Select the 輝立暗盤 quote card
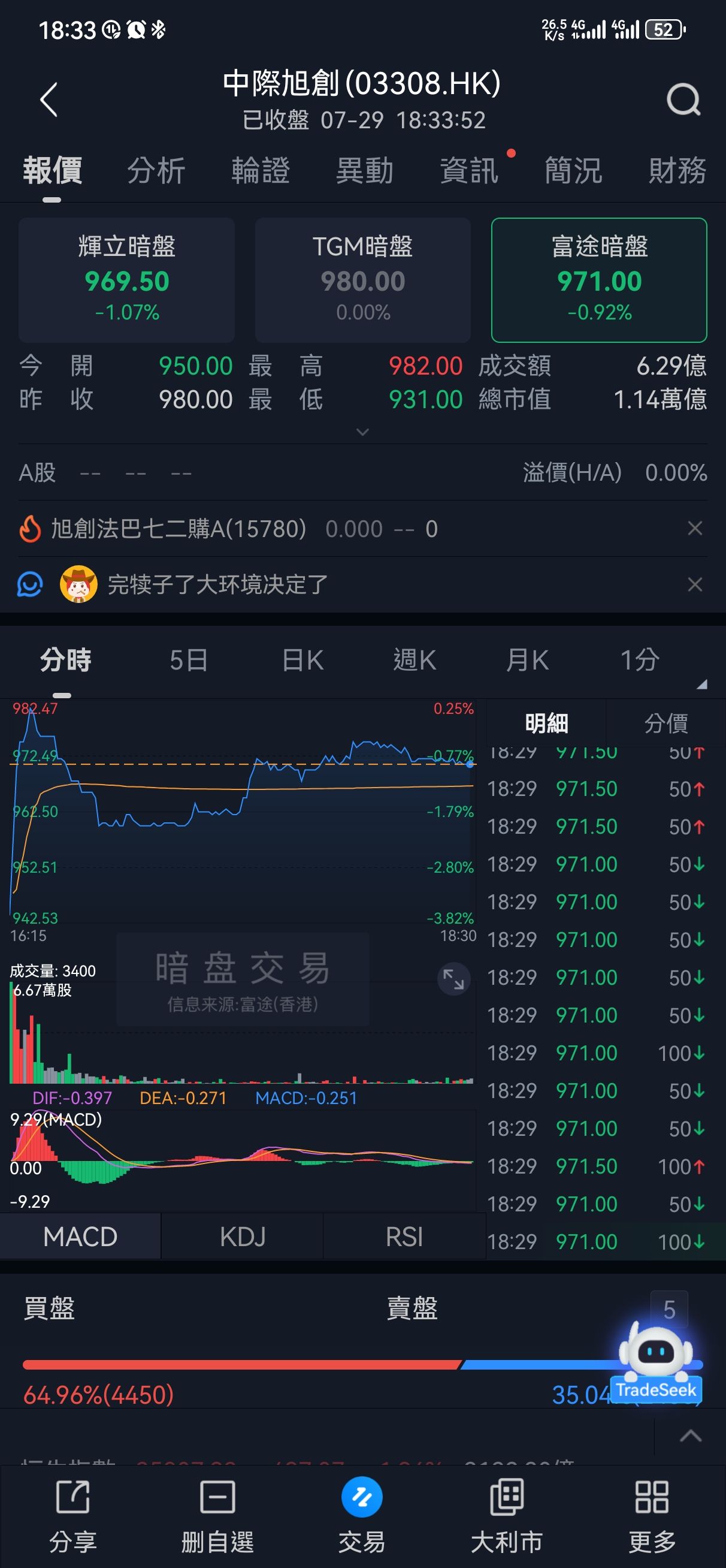 click(x=126, y=280)
